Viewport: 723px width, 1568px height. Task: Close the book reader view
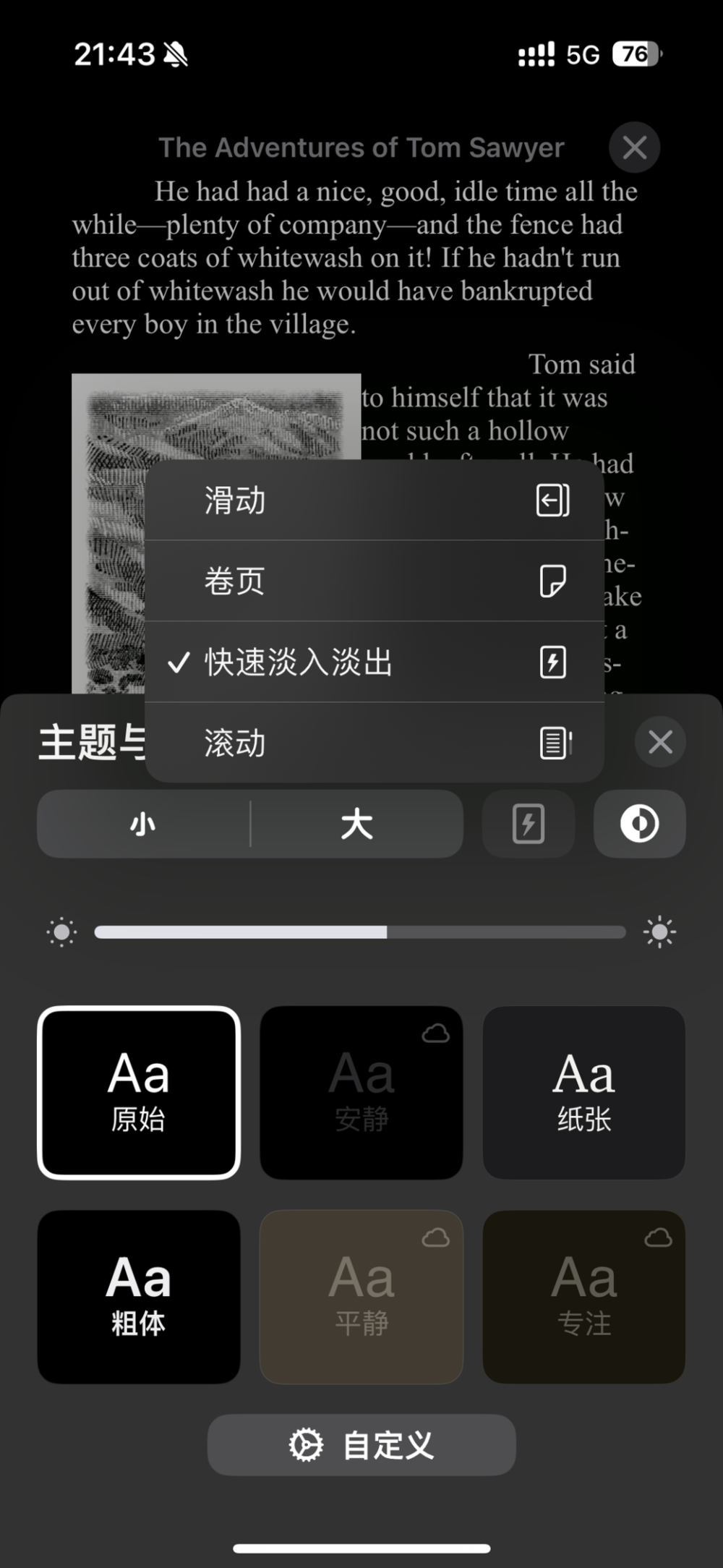[634, 148]
